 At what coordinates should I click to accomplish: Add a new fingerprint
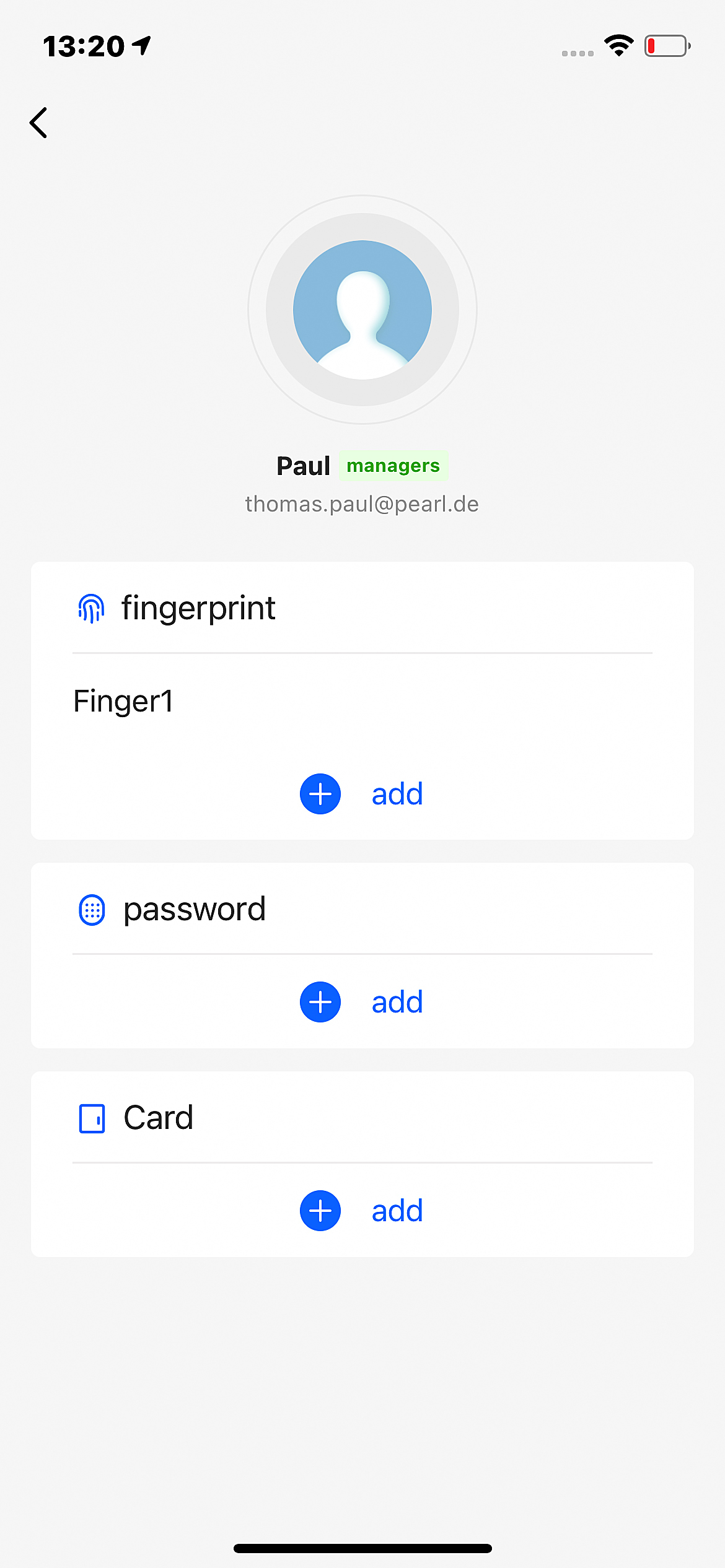362,794
